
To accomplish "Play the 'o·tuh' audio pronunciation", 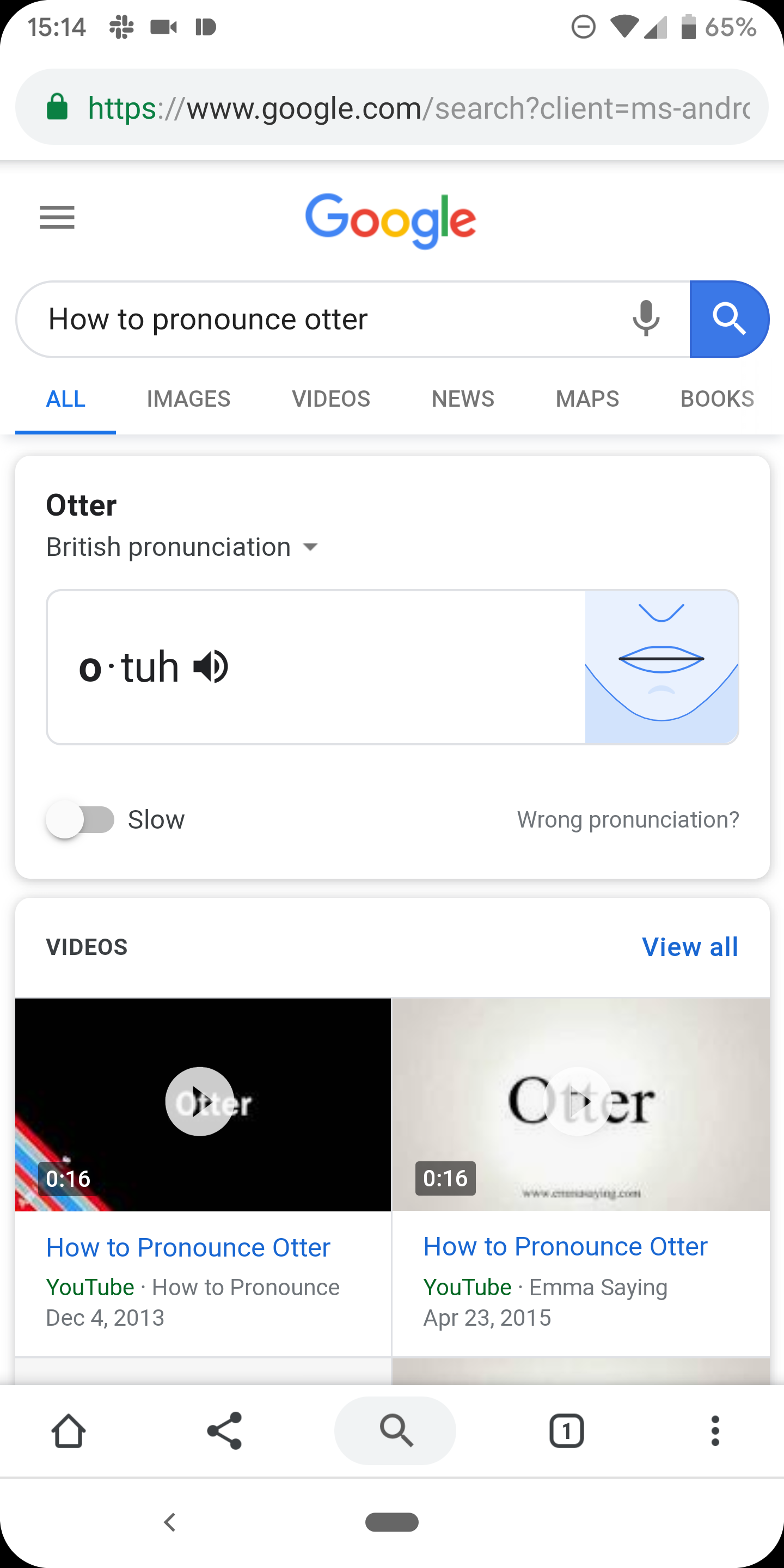I will tap(210, 666).
